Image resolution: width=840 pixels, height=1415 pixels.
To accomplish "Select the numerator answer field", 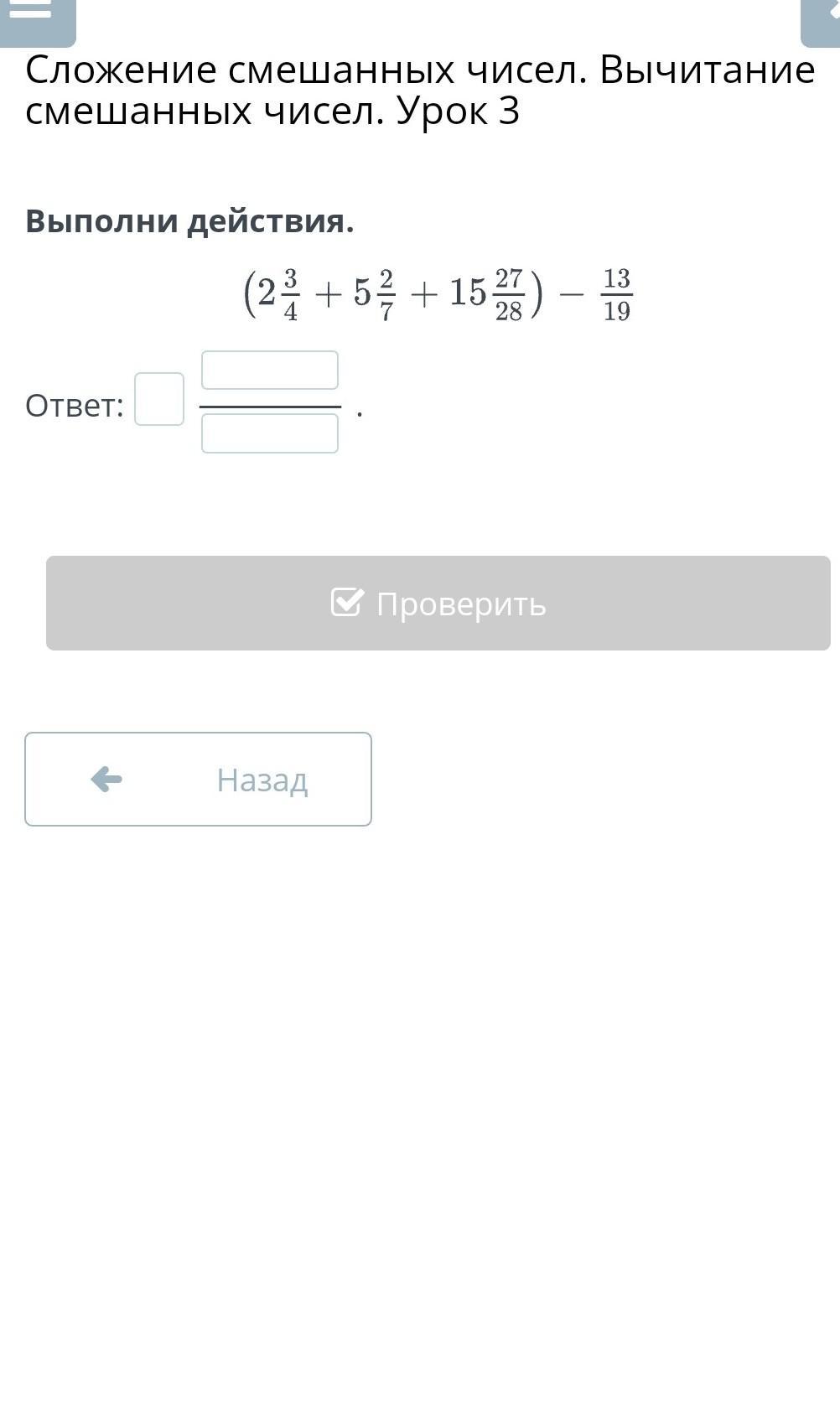I will point(270,371).
